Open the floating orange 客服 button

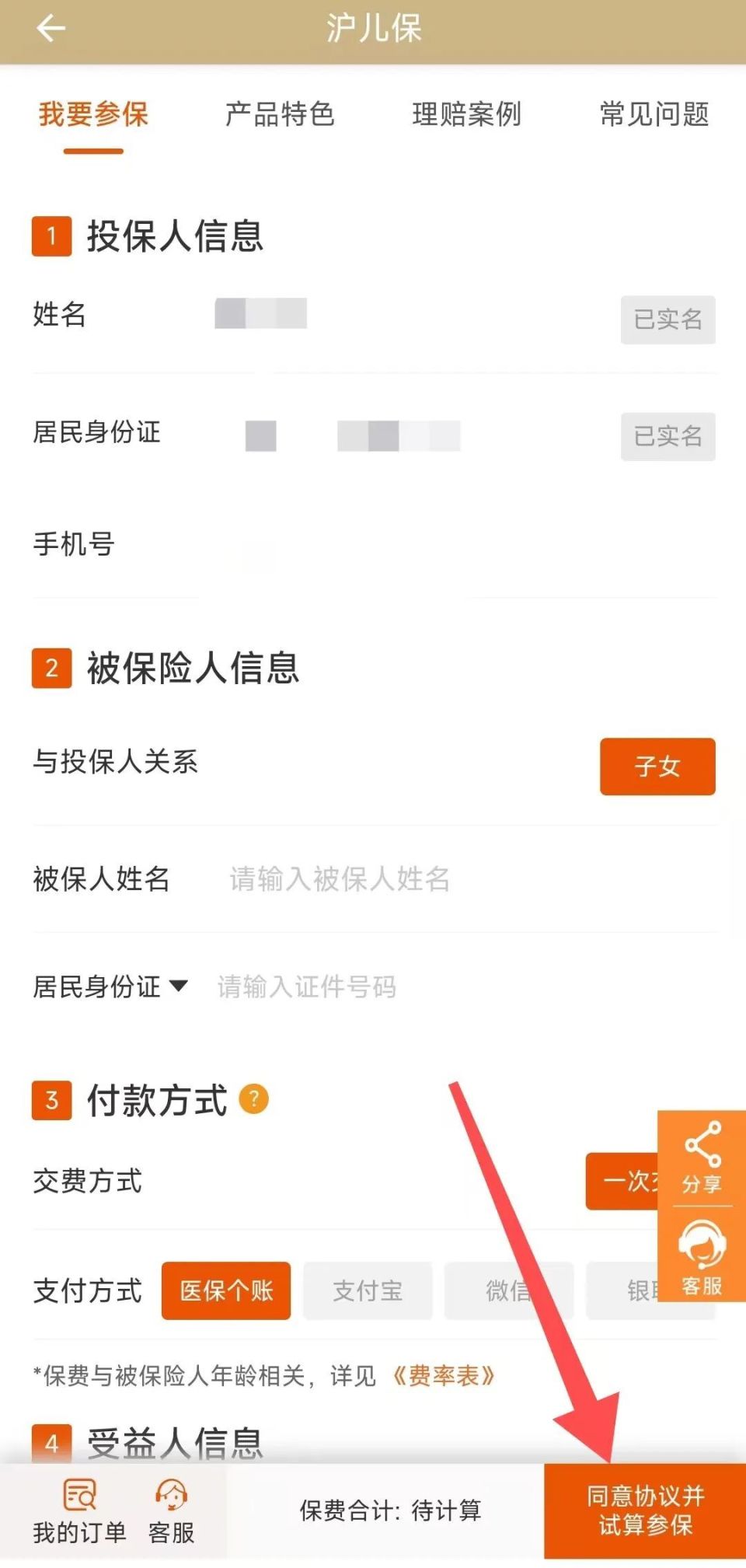coord(702,1257)
